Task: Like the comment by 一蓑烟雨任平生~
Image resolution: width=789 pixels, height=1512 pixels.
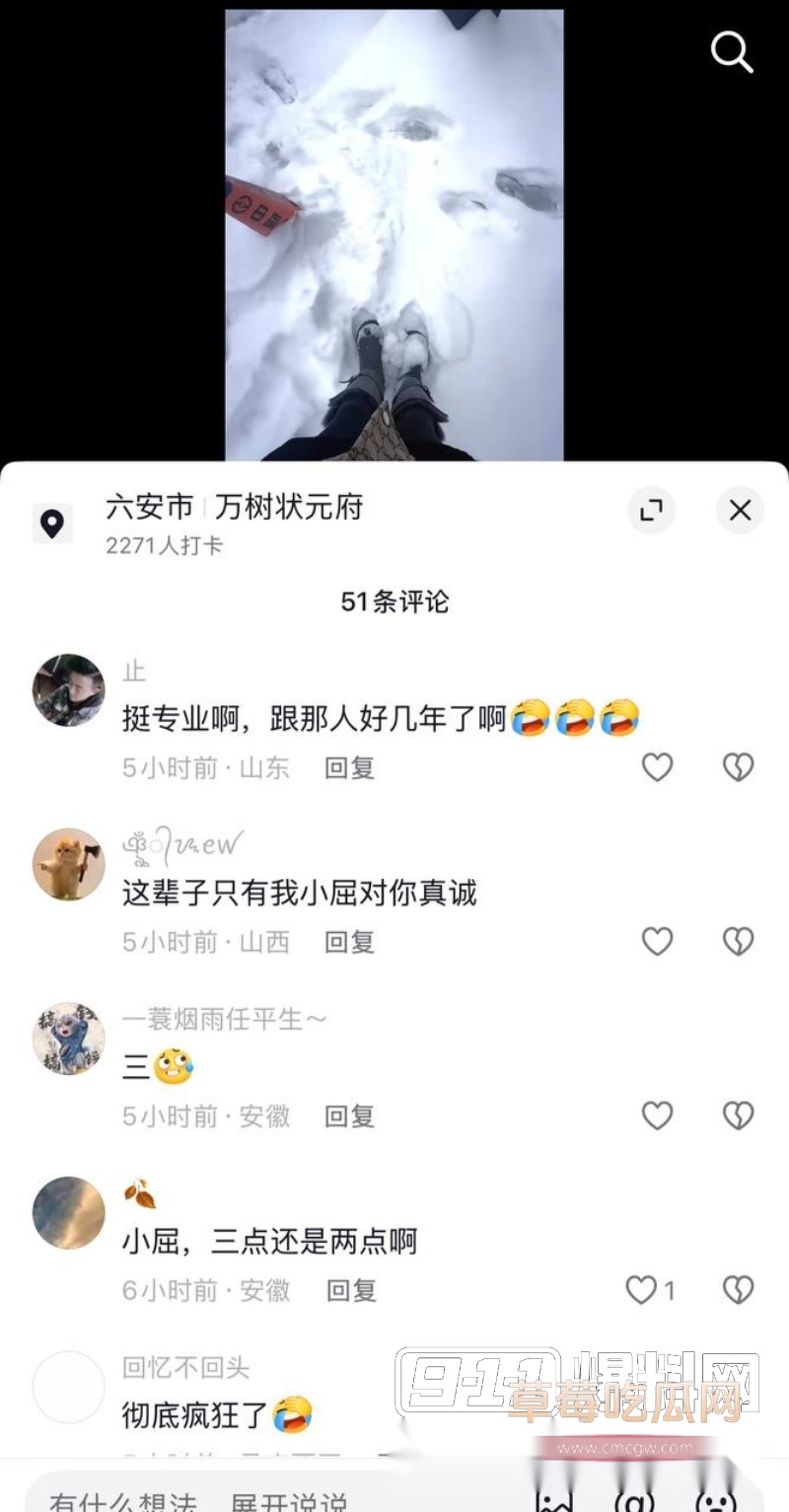Action: 658,1116
